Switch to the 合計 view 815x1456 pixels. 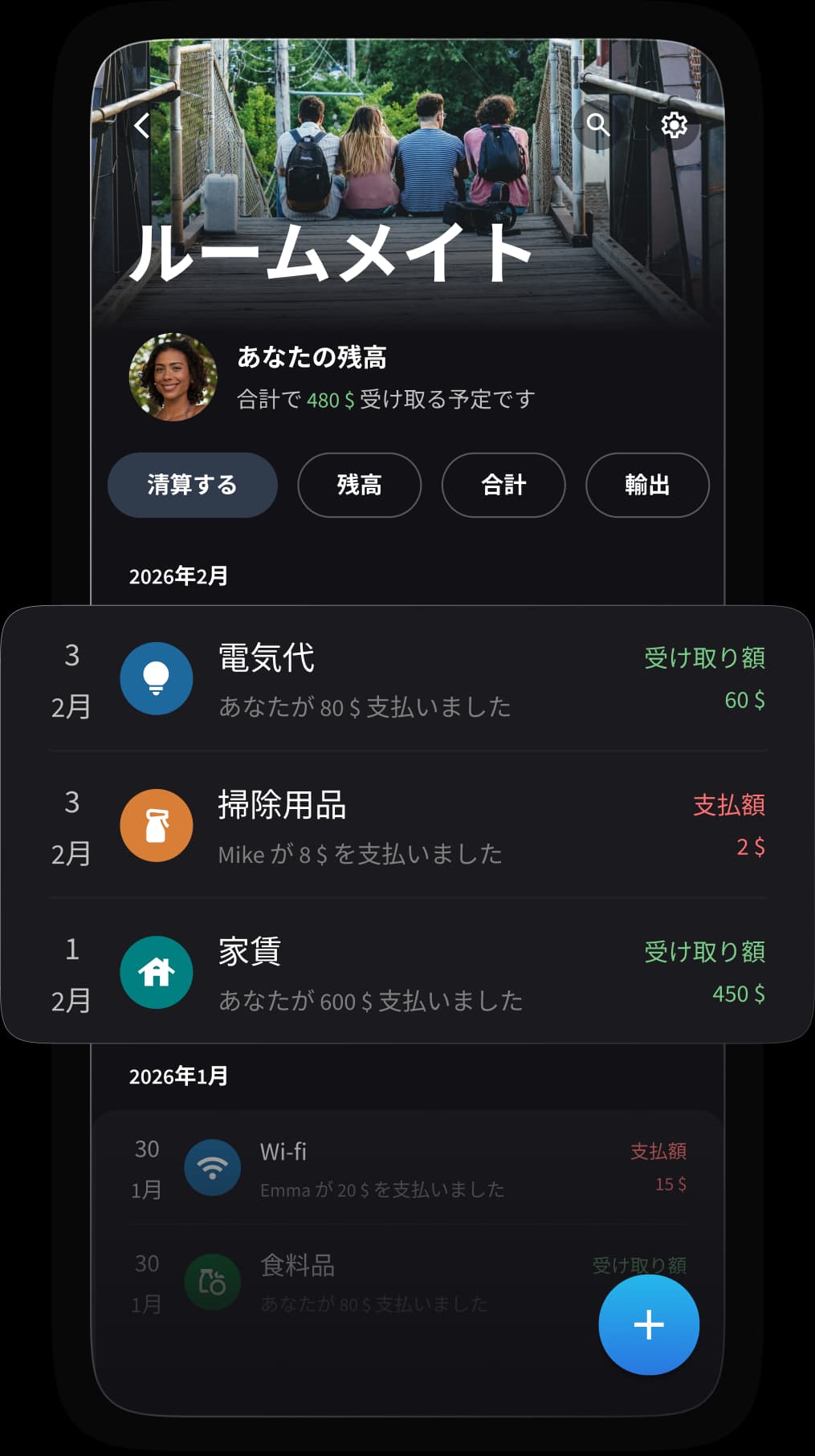[x=503, y=485]
